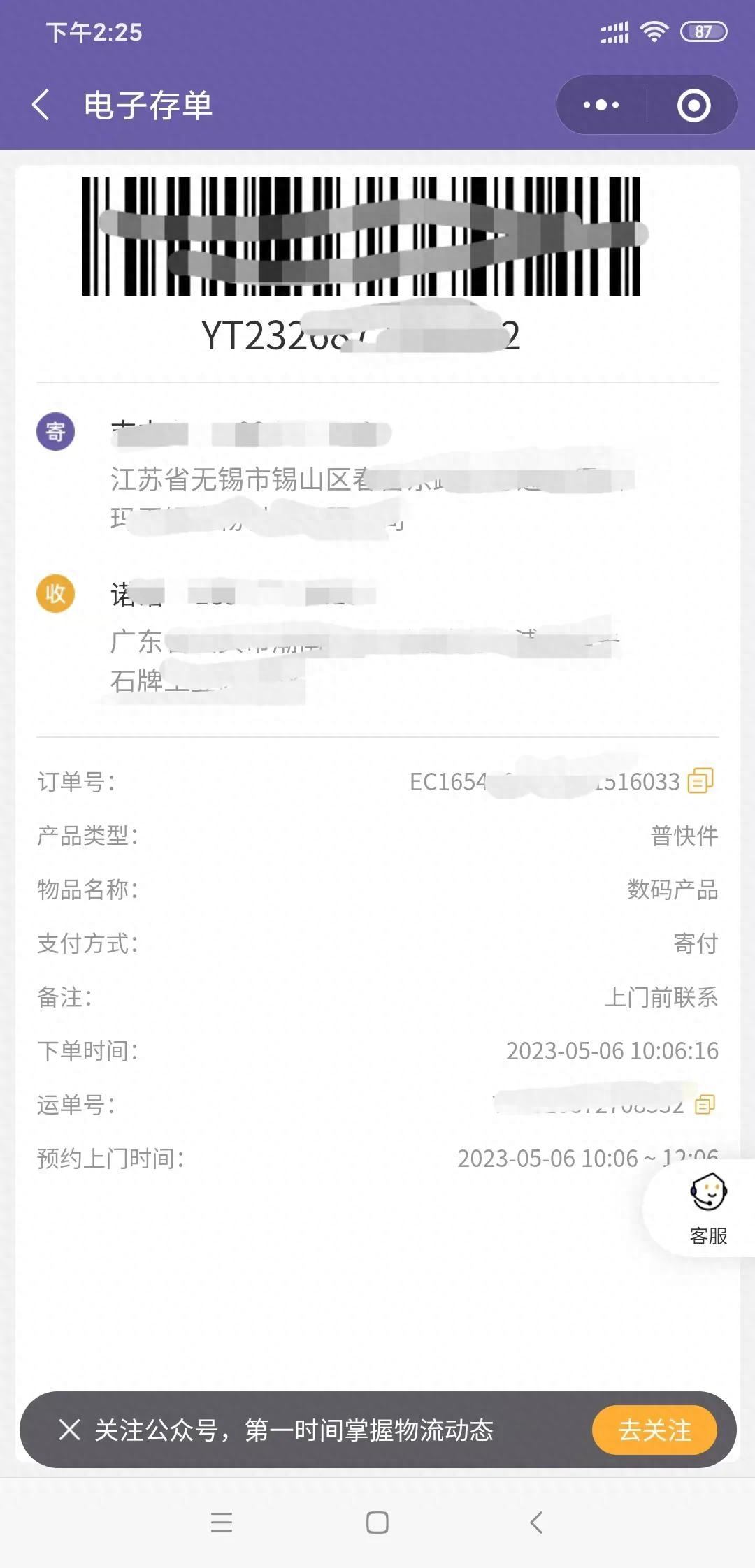Copy the 订单号 order number
Image resolution: width=755 pixels, height=1568 pixels.
click(x=700, y=781)
